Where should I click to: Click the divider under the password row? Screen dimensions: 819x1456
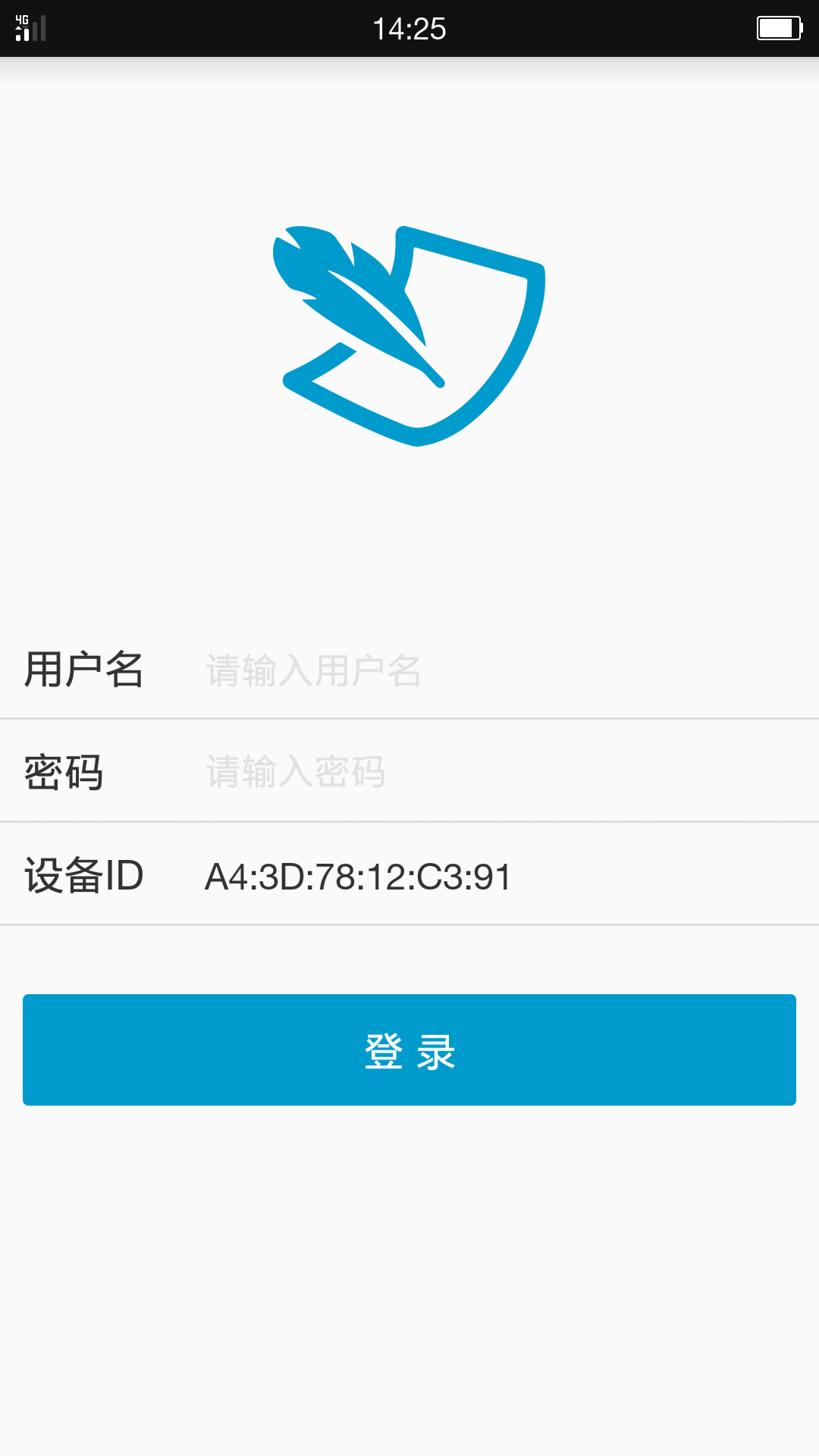[x=409, y=821]
